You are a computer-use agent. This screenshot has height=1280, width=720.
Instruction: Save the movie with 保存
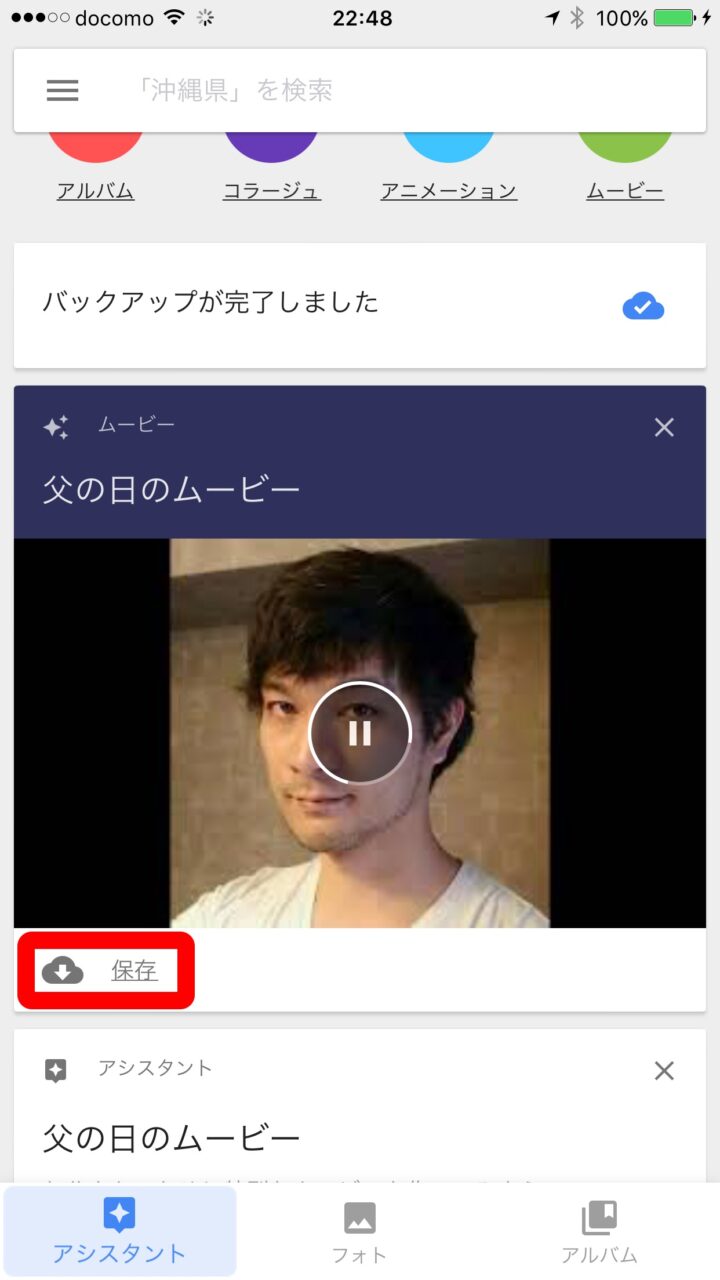coord(106,970)
